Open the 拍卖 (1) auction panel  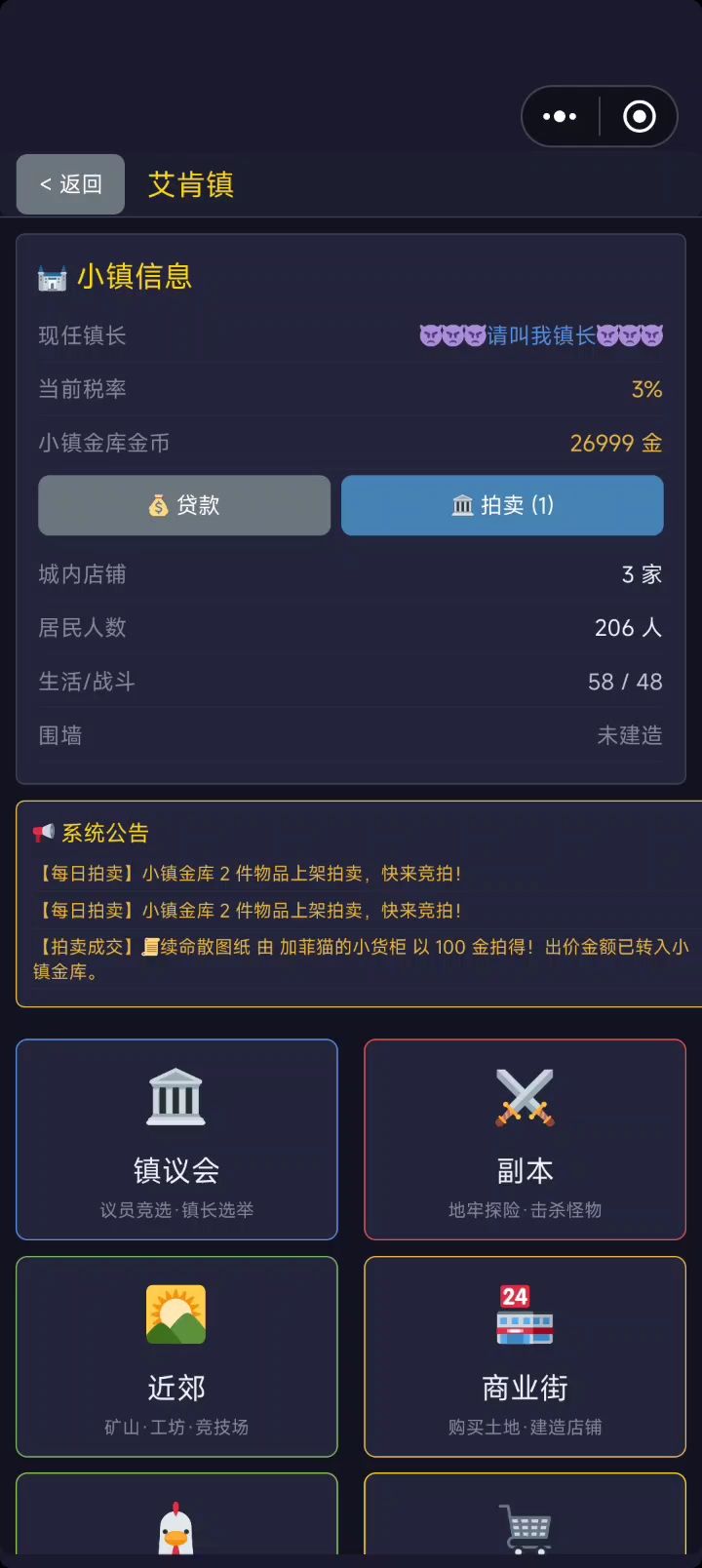point(502,505)
